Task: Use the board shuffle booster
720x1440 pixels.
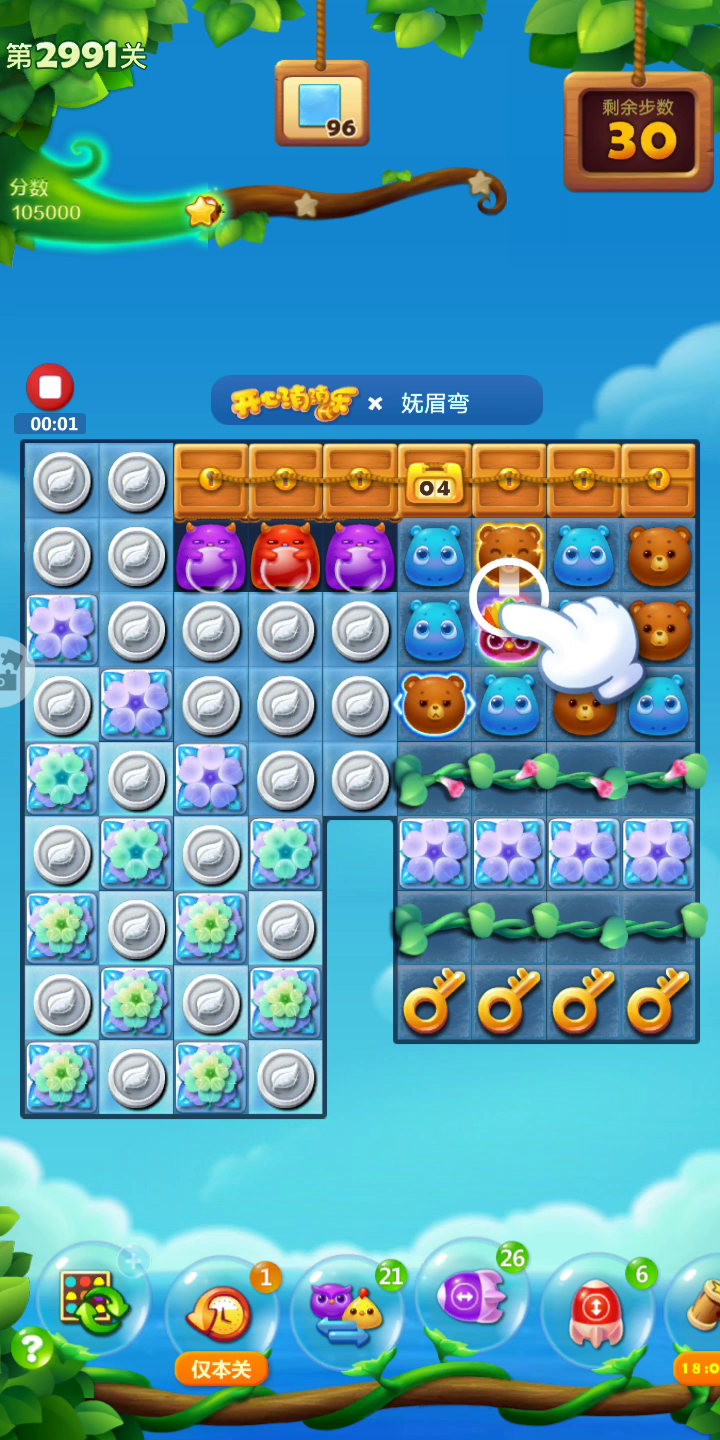Action: click(94, 1298)
